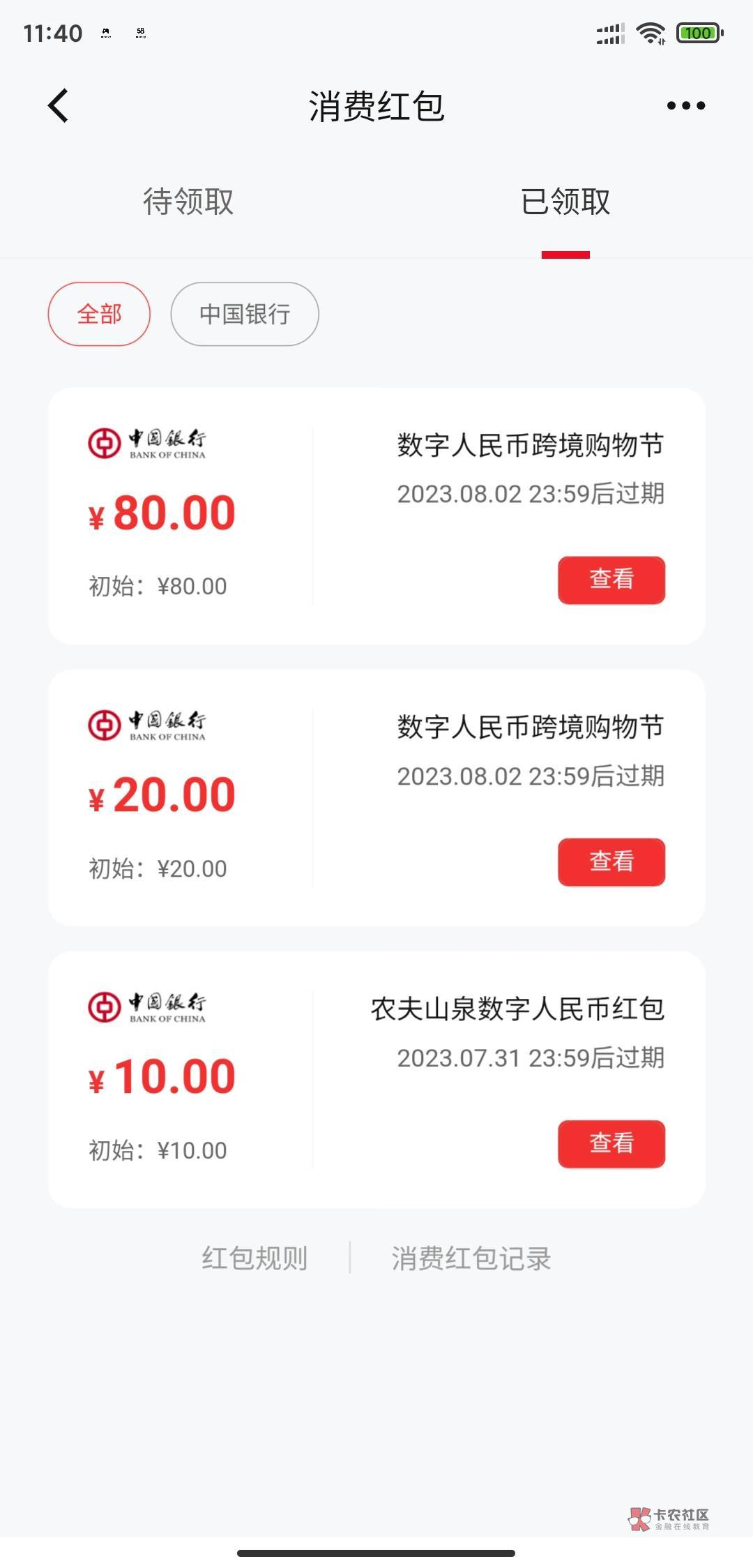Tap 查看 on the ¥80.00 red packet
The height and width of the screenshot is (1568, 753).
[x=611, y=580]
